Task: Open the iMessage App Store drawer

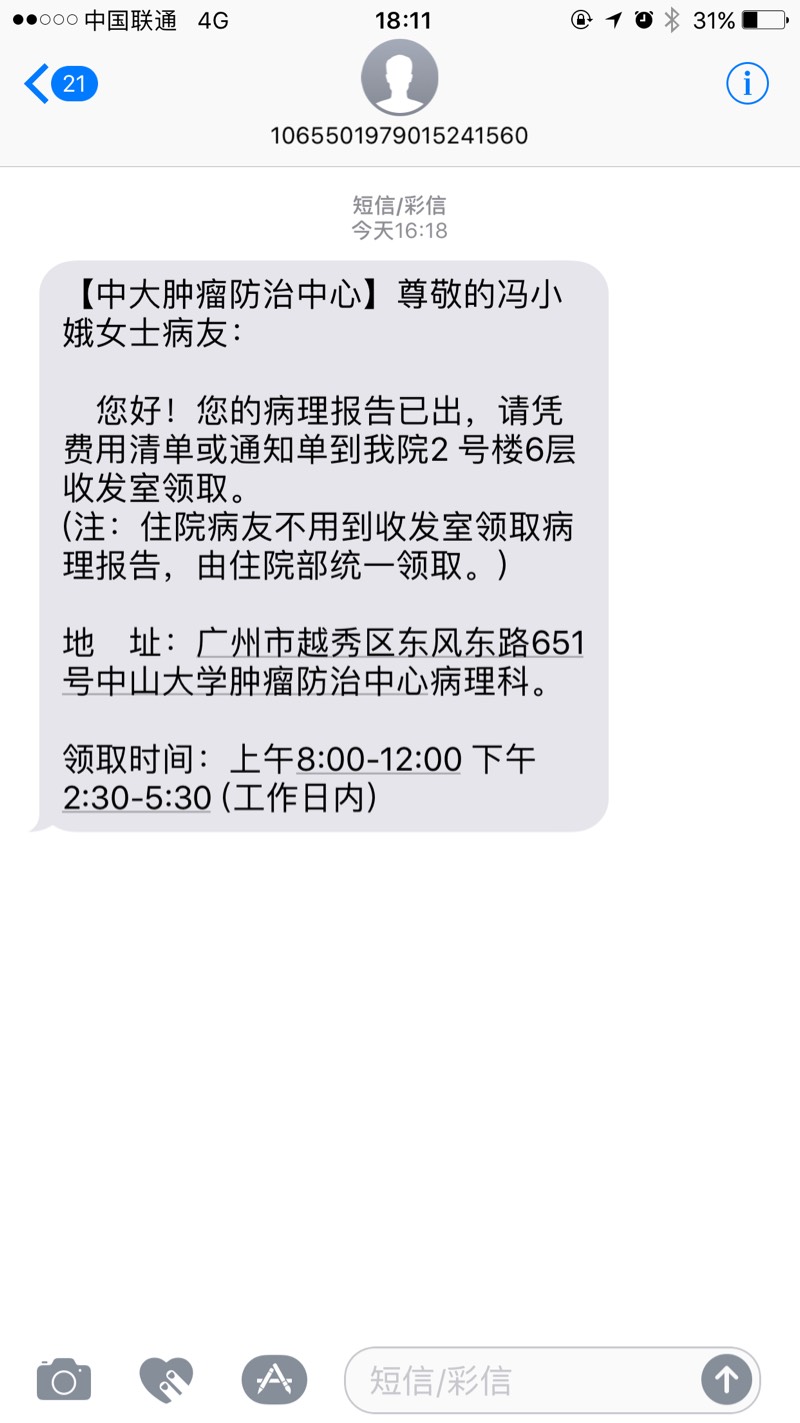Action: point(274,1380)
